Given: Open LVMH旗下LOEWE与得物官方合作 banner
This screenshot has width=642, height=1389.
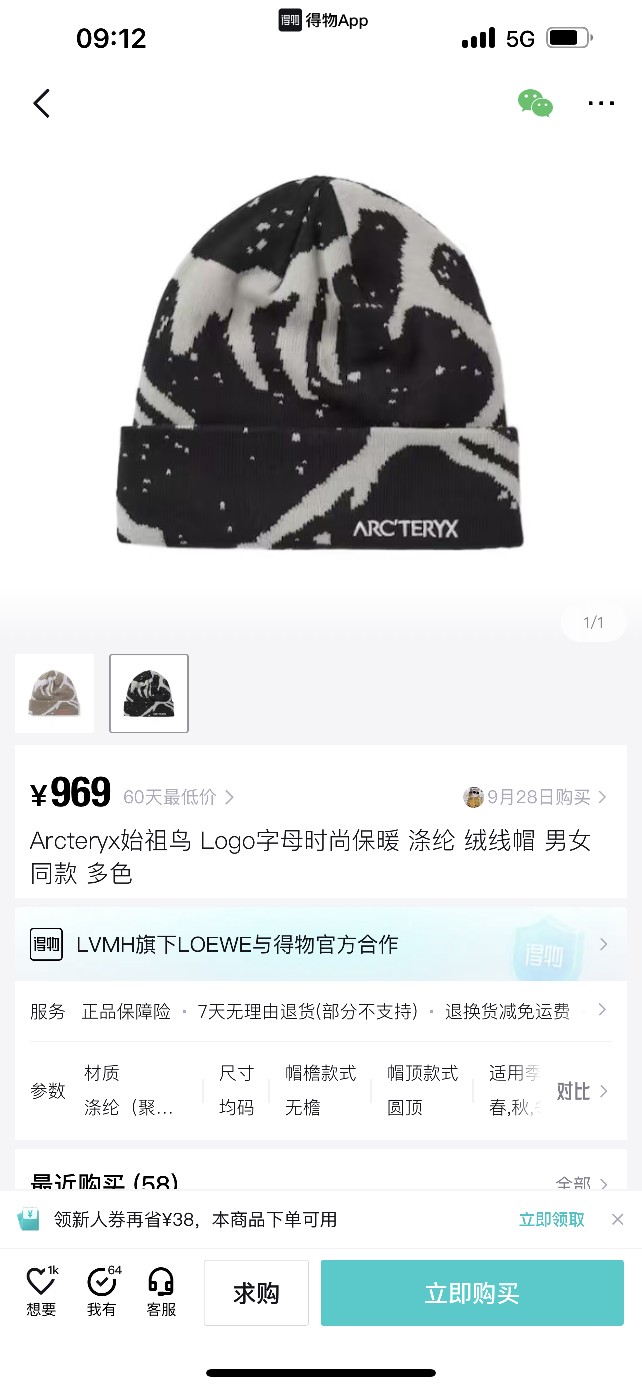Looking at the screenshot, I should pyautogui.click(x=320, y=944).
